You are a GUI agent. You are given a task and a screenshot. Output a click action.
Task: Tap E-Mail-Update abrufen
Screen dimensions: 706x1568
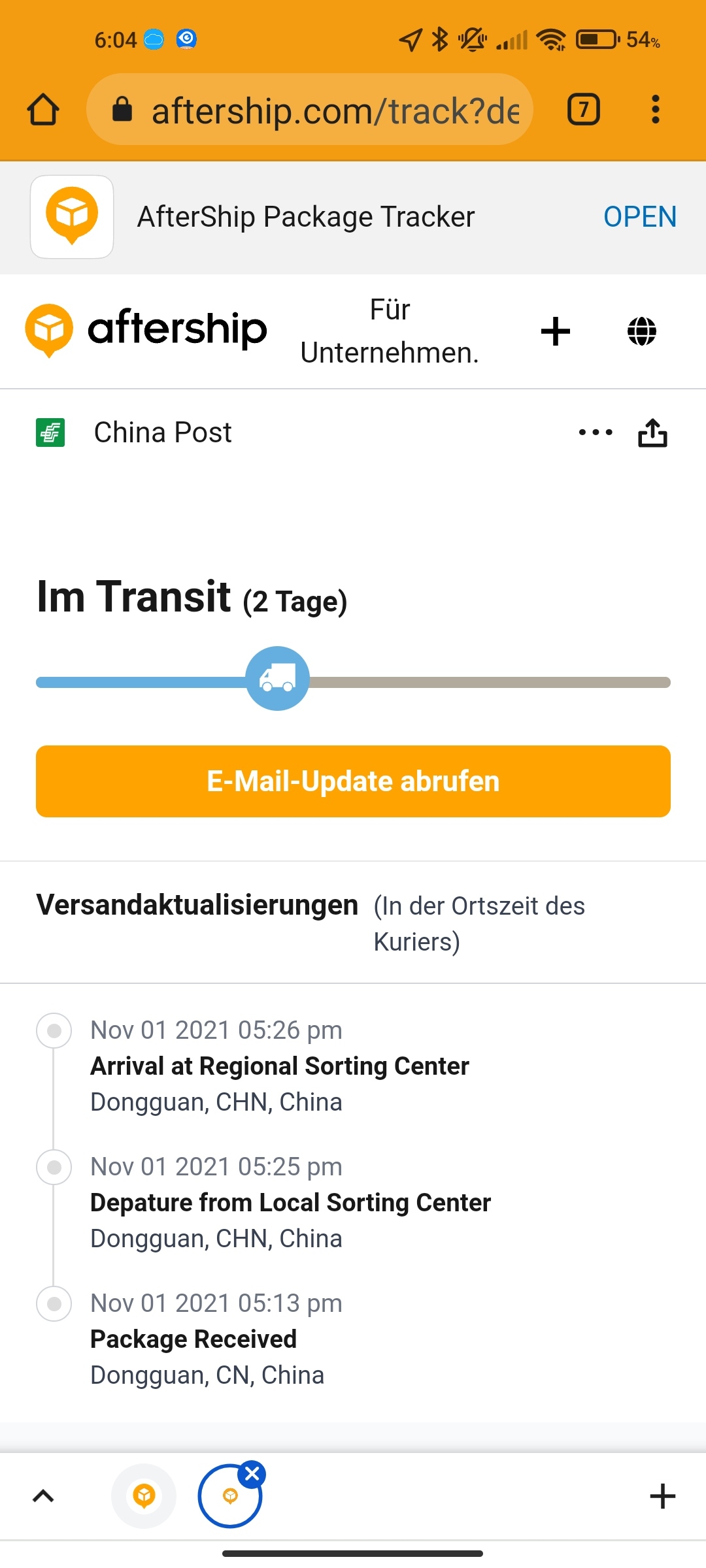point(353,781)
